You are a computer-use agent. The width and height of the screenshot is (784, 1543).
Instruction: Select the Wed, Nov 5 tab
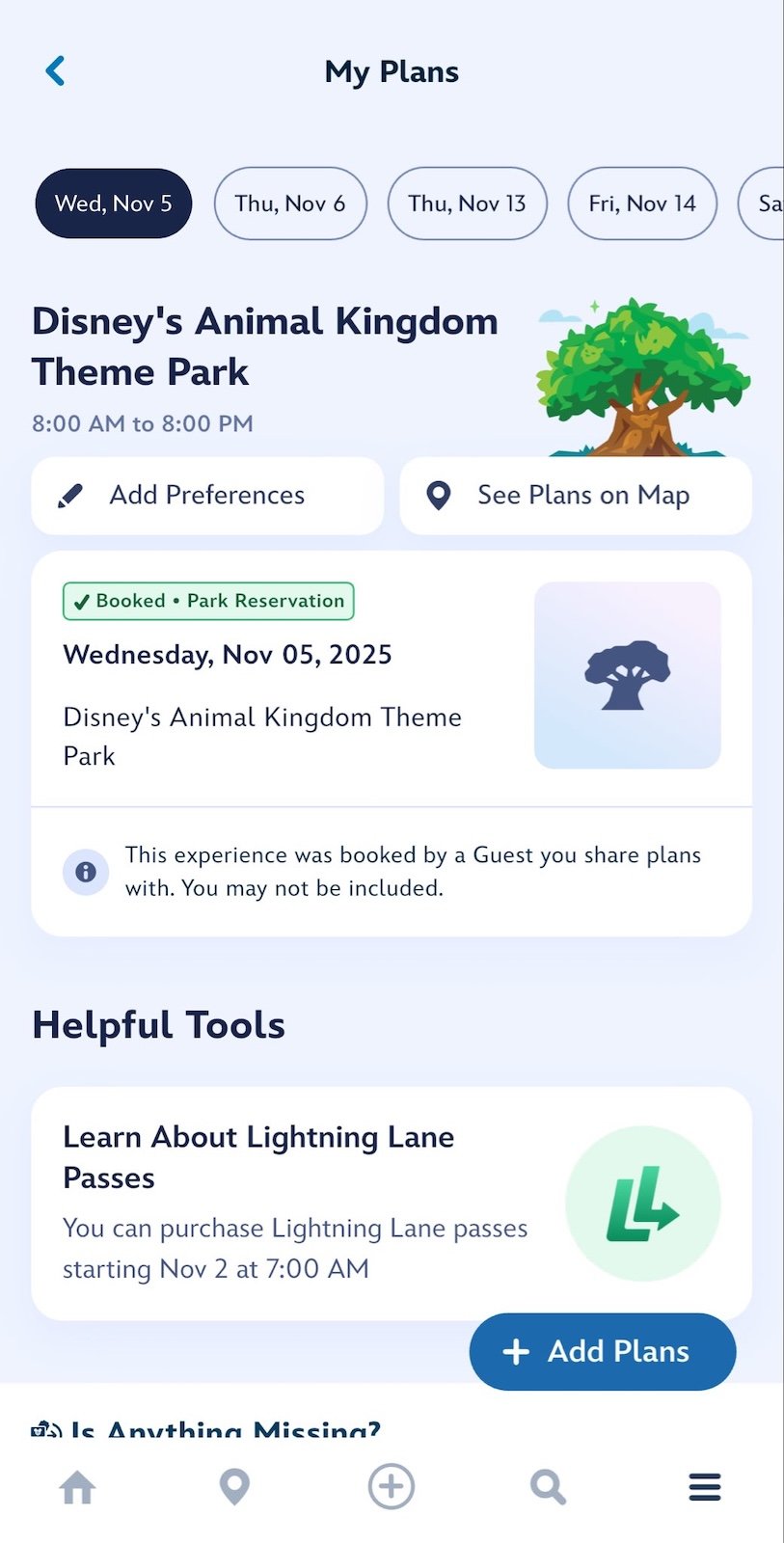tap(113, 203)
